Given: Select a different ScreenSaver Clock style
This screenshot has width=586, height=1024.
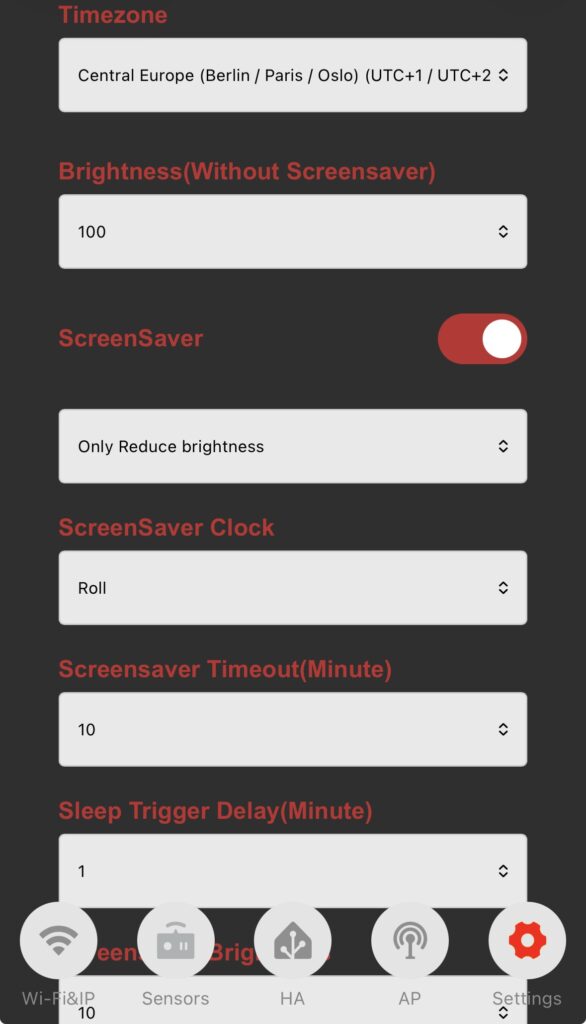Looking at the screenshot, I should click(x=293, y=588).
